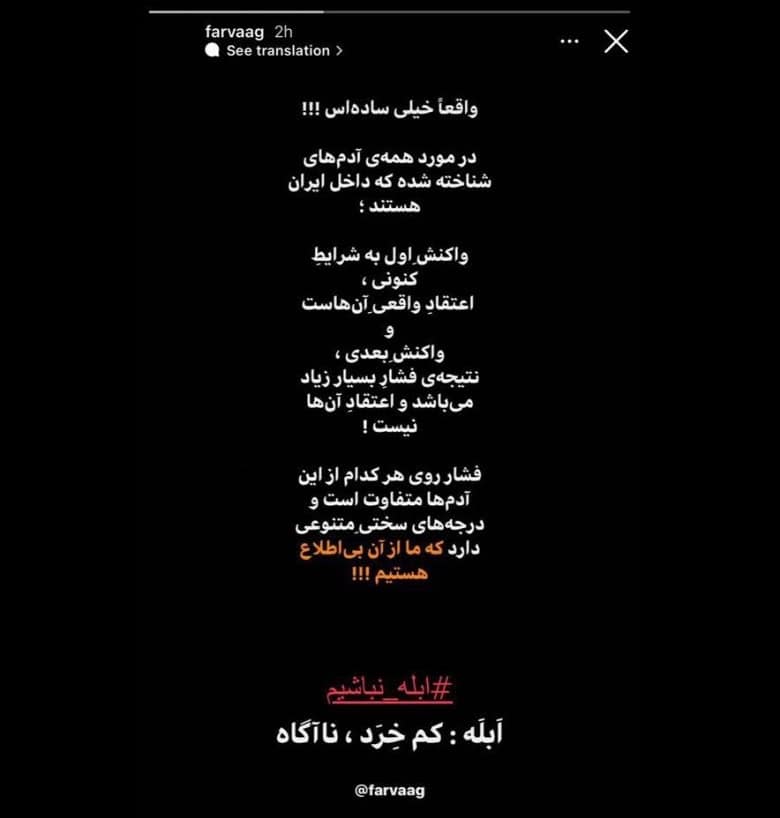Image resolution: width=780 pixels, height=818 pixels.
Task: Click the 2h timestamp next to farvaag
Action: coord(283,32)
